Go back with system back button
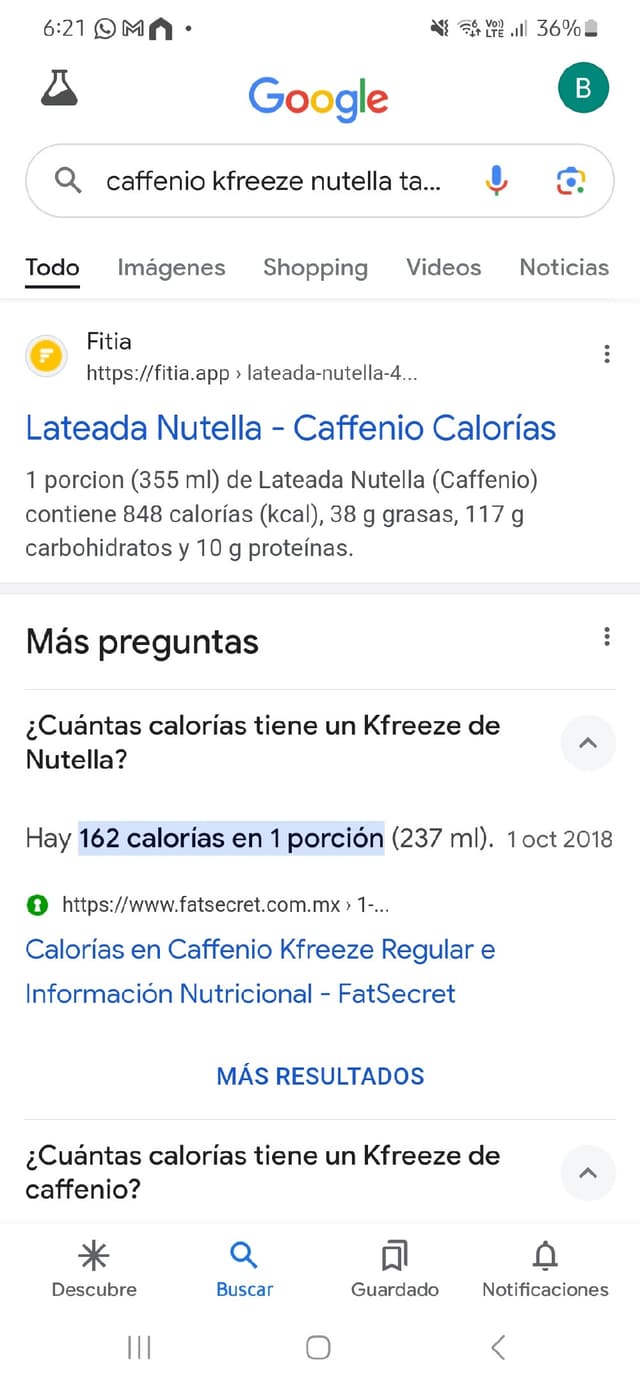640x1386 pixels. click(x=498, y=1347)
